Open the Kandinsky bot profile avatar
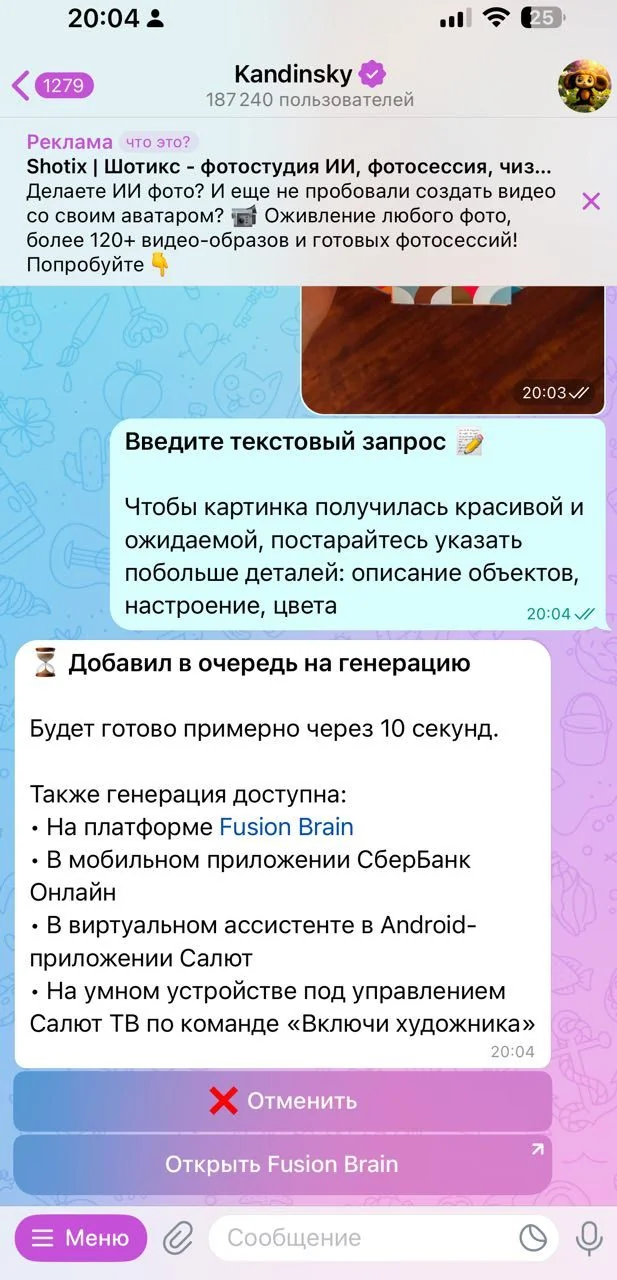The height and width of the screenshot is (1280, 617). (583, 87)
